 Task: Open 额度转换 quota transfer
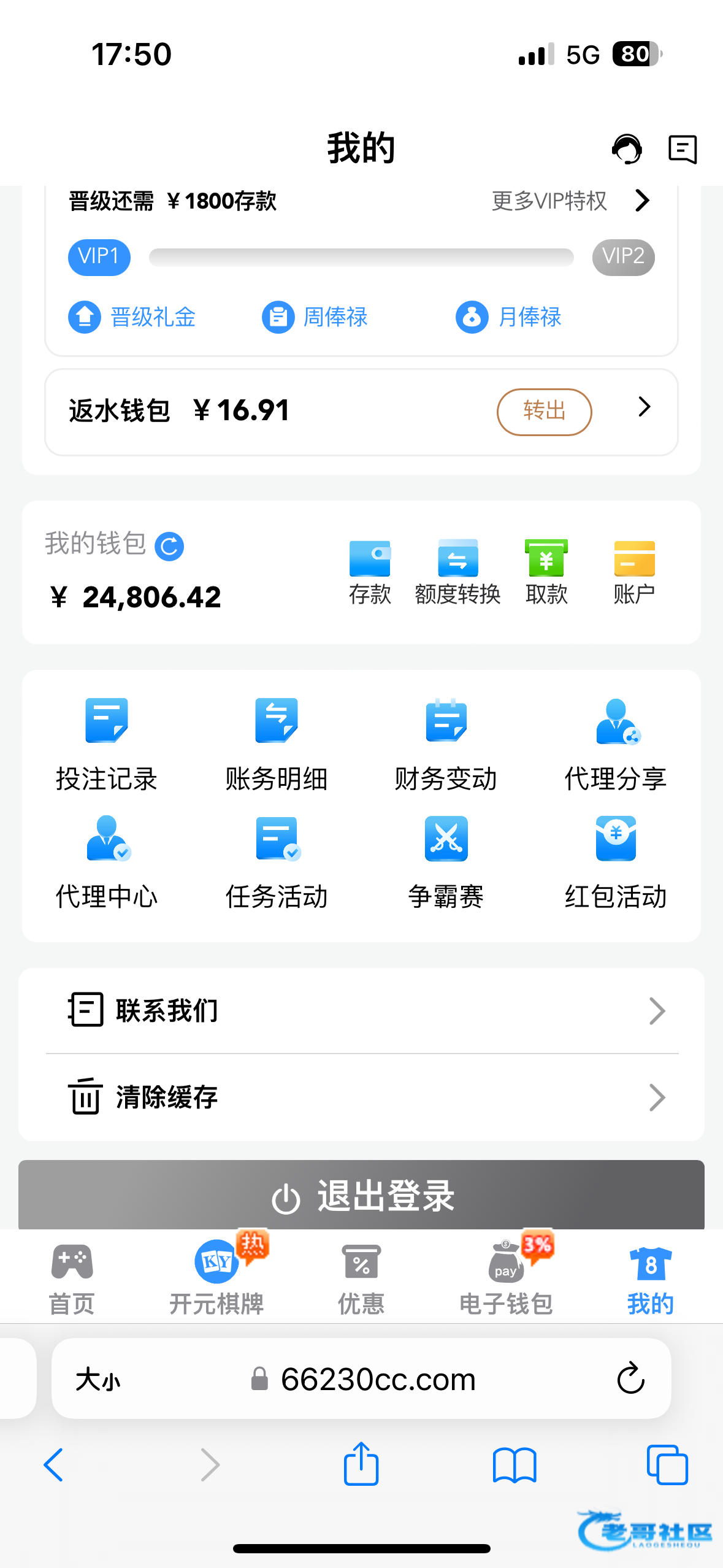457,571
